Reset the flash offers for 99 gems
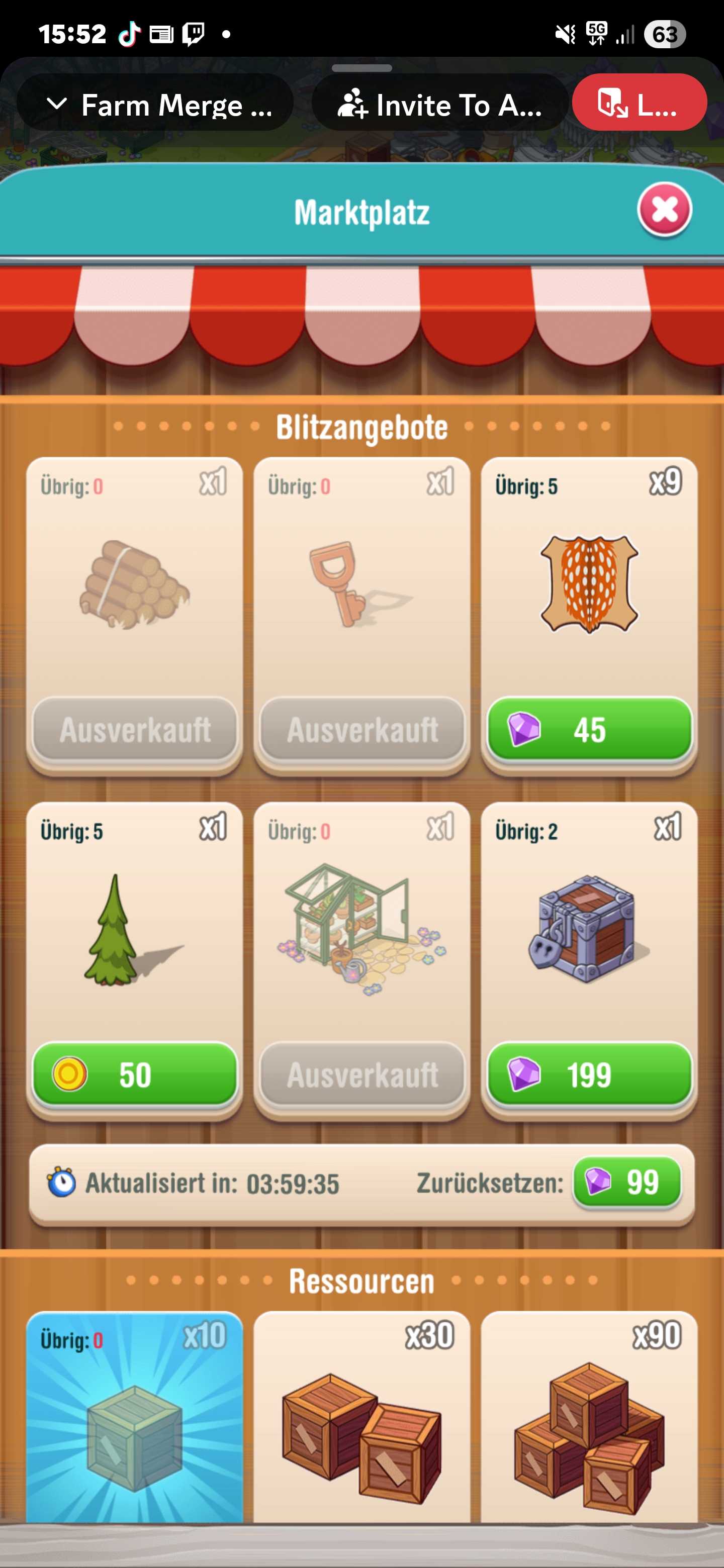 pos(626,1182)
